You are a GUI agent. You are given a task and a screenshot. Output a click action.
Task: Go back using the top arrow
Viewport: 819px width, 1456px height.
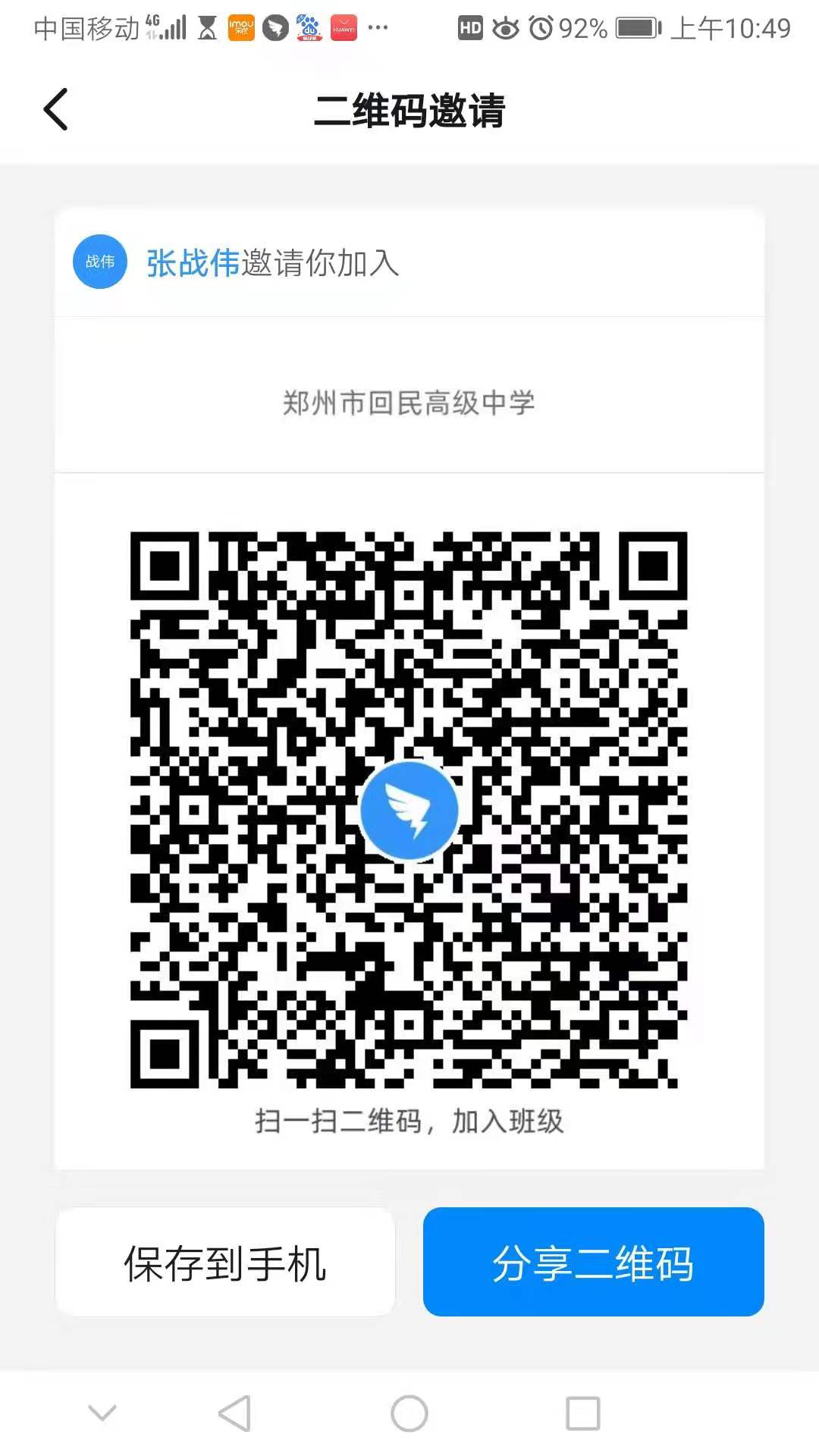pos(55,110)
